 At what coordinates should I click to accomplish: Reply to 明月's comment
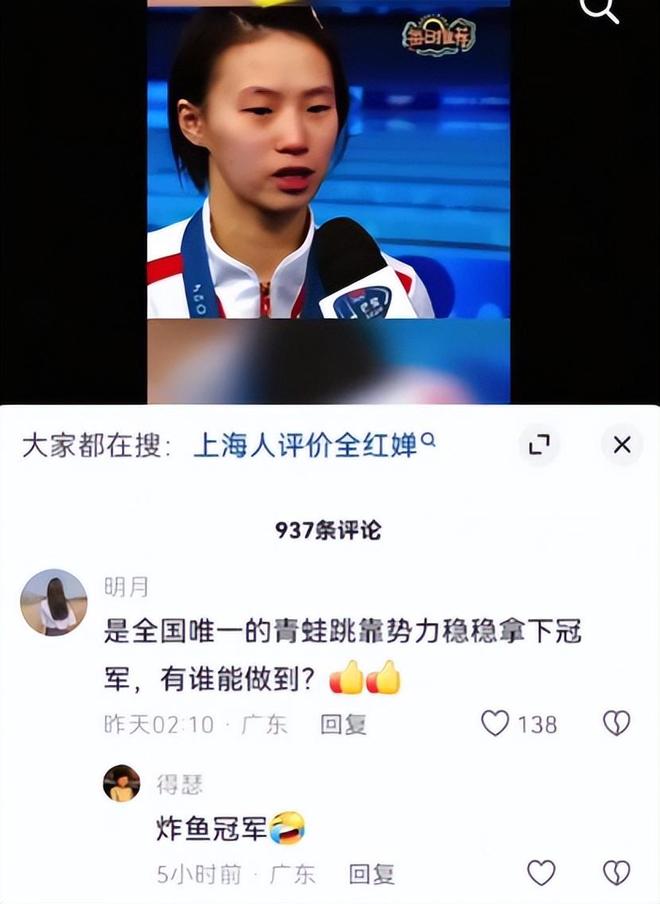click(343, 724)
